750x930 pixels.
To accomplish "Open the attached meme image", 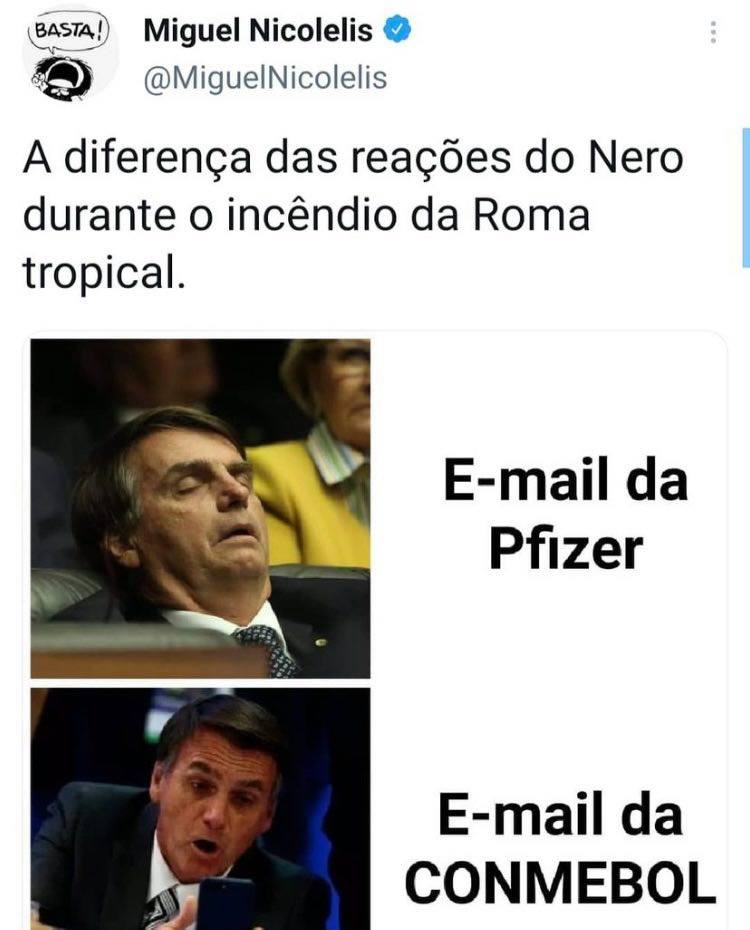I will point(376,632).
